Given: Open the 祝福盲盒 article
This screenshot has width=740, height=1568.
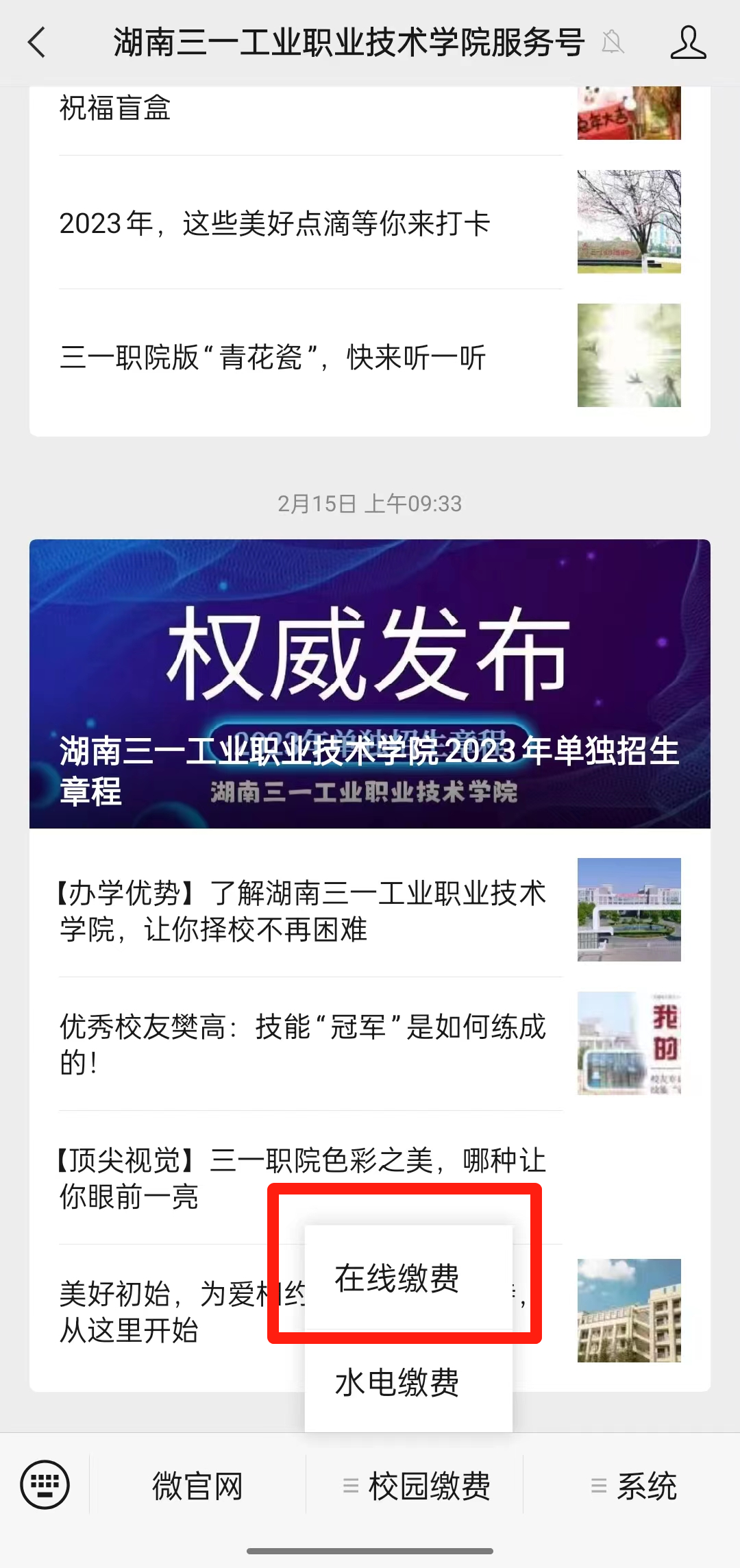Looking at the screenshot, I should click(x=115, y=108).
